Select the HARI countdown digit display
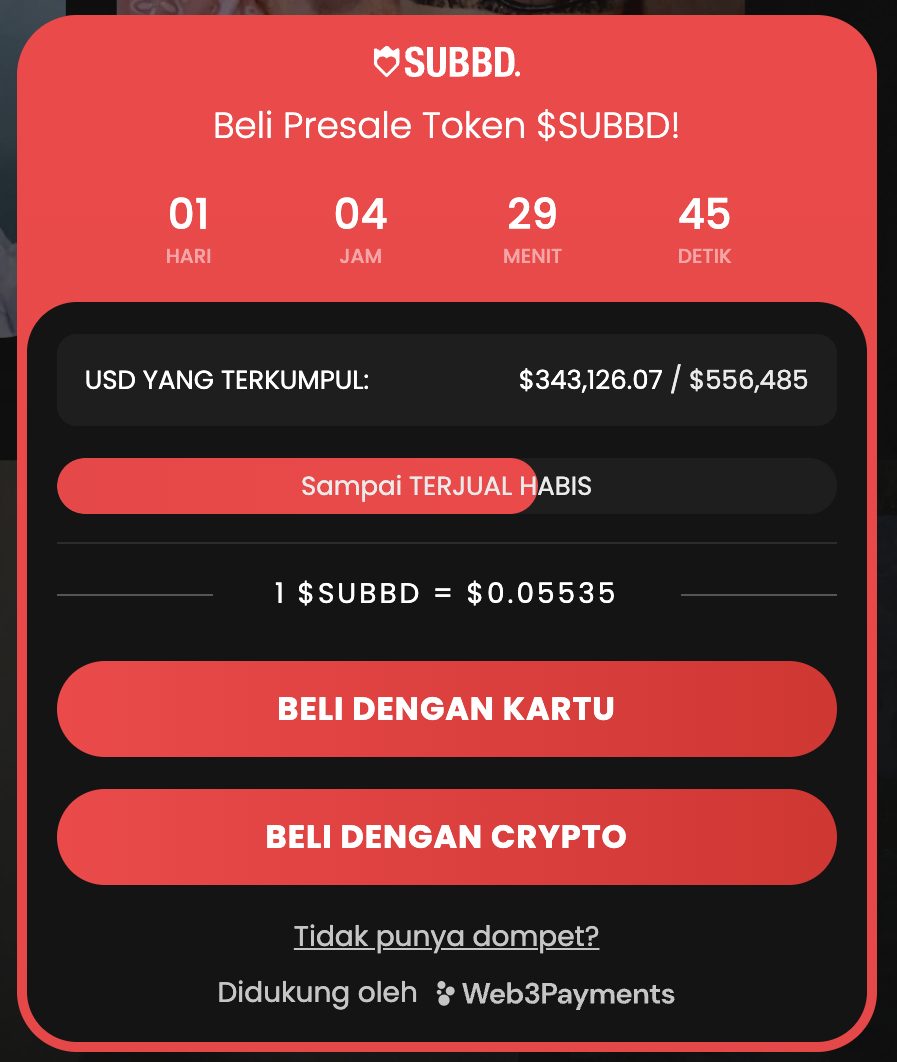Screen dimensions: 897x1062 (x=189, y=214)
